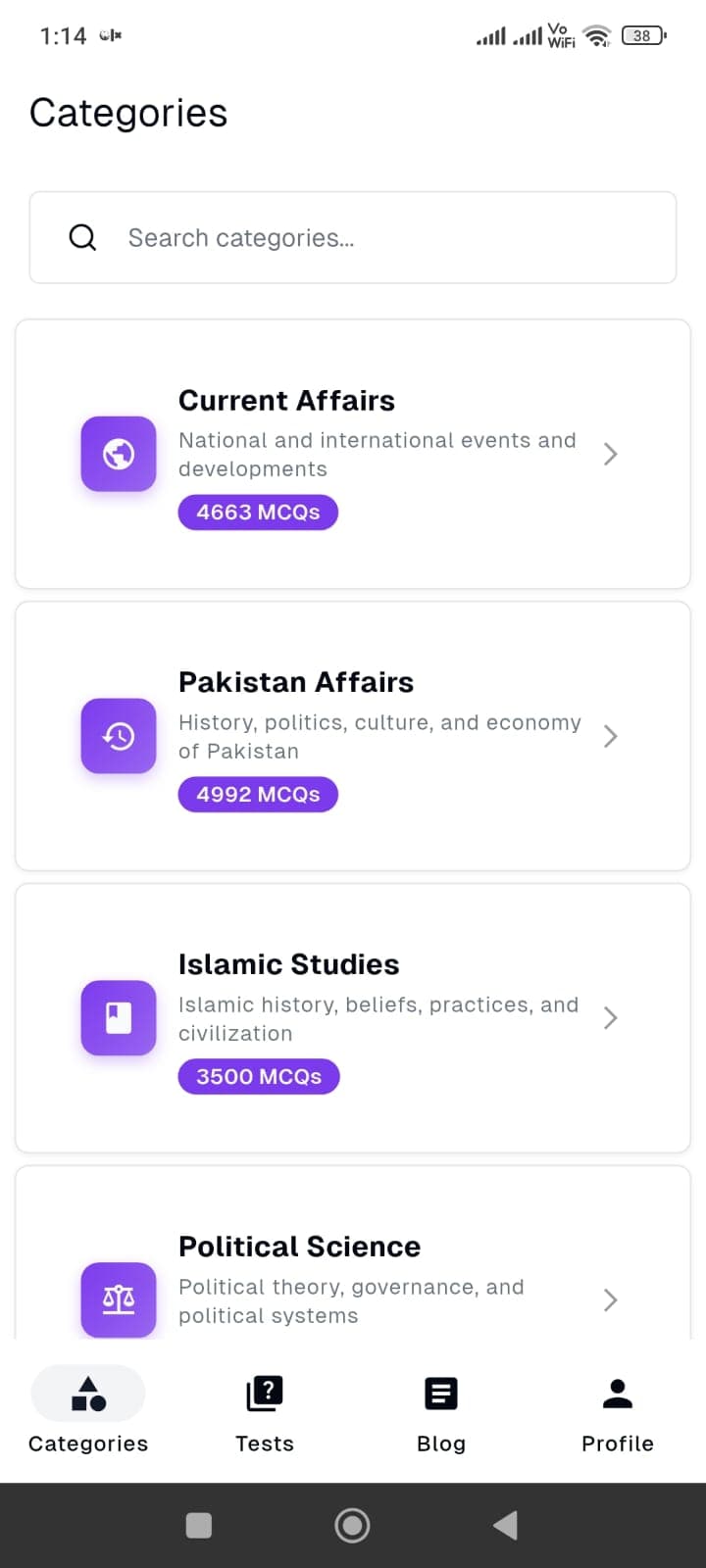Expand the Islamic Studies category chevron
The height and width of the screenshot is (1568, 706).
[610, 1018]
